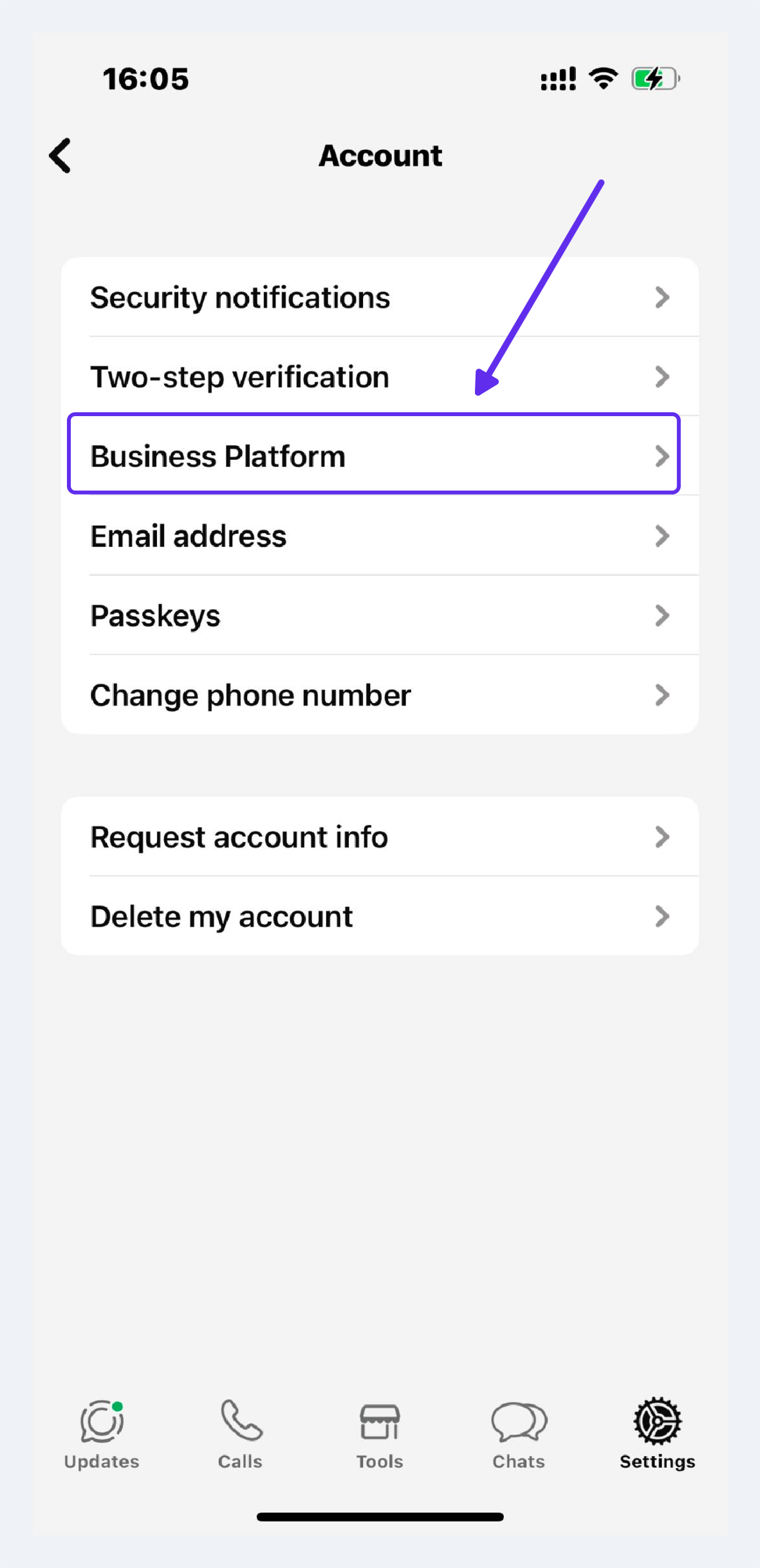
Task: Go back from the Account screen
Action: click(x=60, y=156)
